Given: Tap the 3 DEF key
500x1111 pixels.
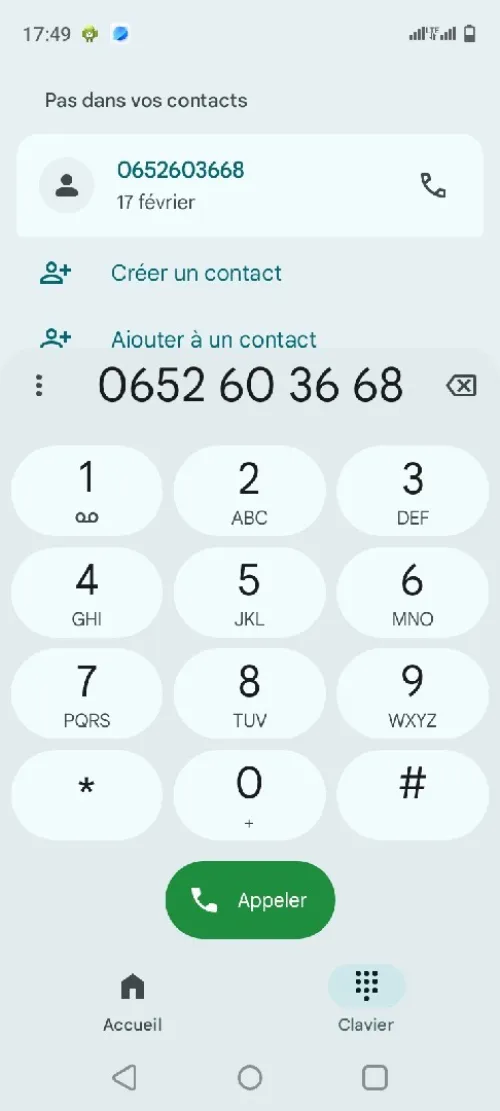Looking at the screenshot, I should pos(413,490).
